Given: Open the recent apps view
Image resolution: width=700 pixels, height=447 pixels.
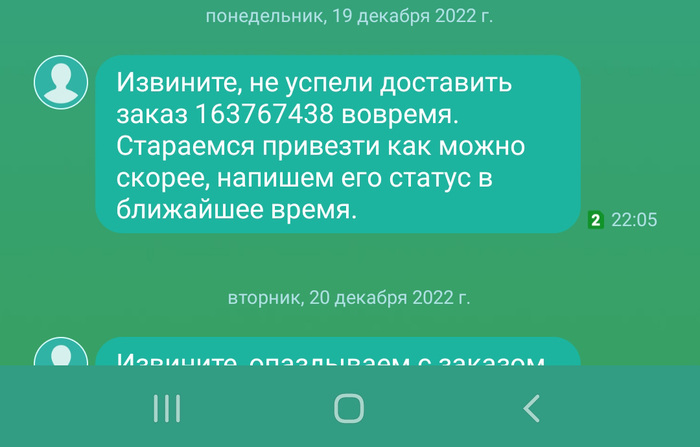Looking at the screenshot, I should tap(166, 407).
